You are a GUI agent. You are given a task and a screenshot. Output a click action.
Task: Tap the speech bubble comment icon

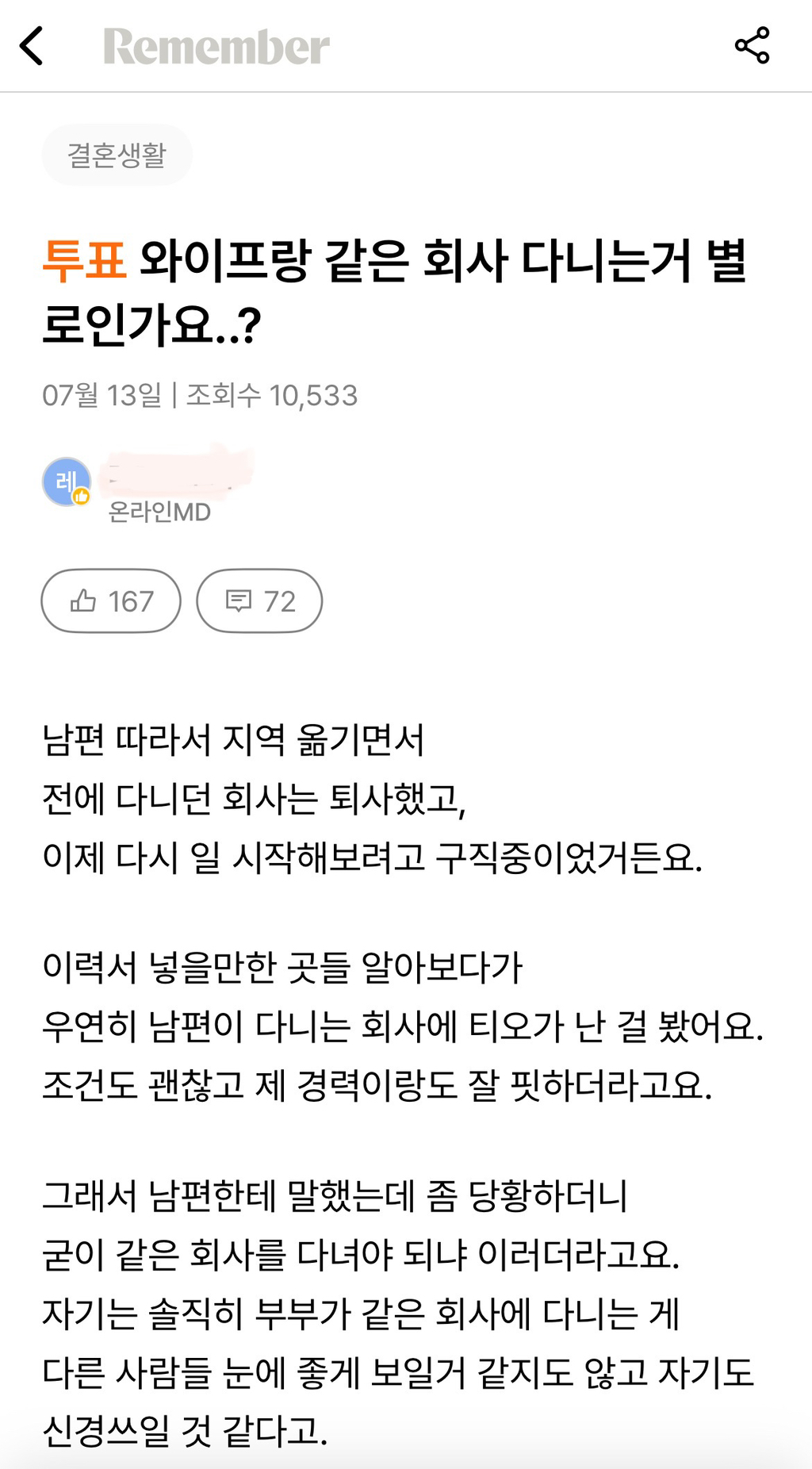238,601
